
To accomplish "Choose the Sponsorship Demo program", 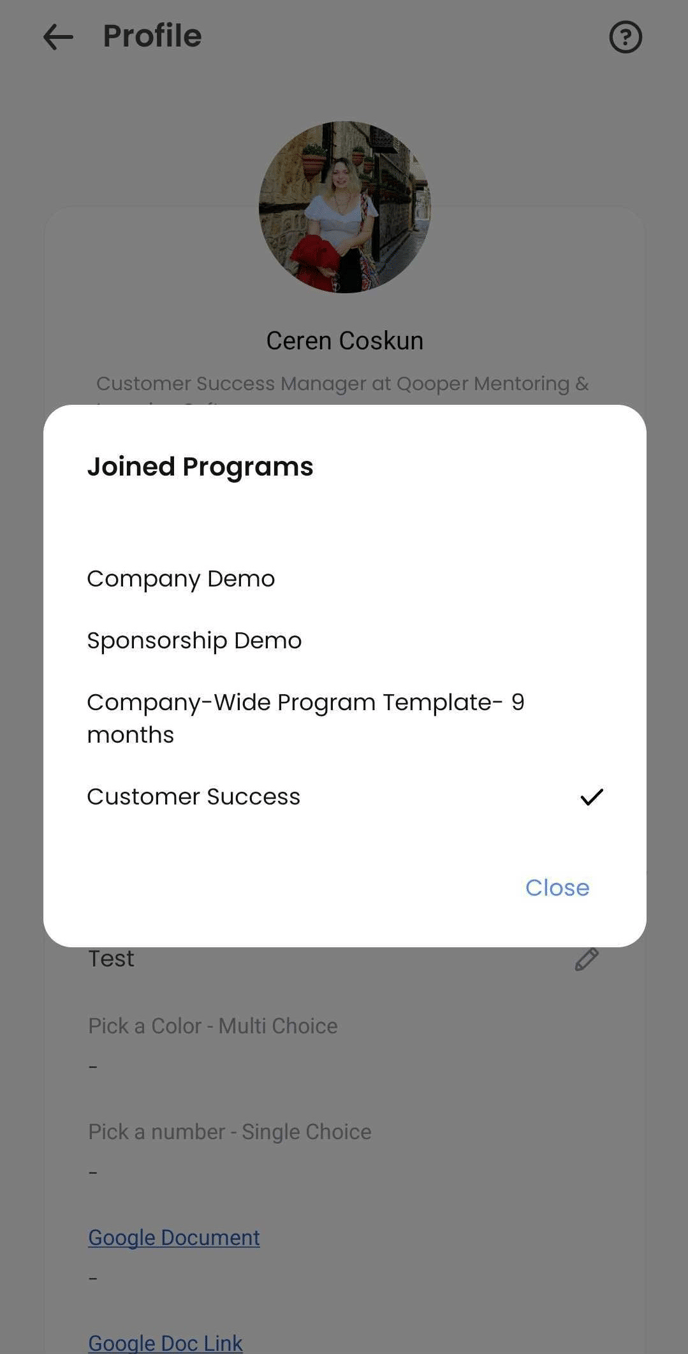I will coord(194,641).
